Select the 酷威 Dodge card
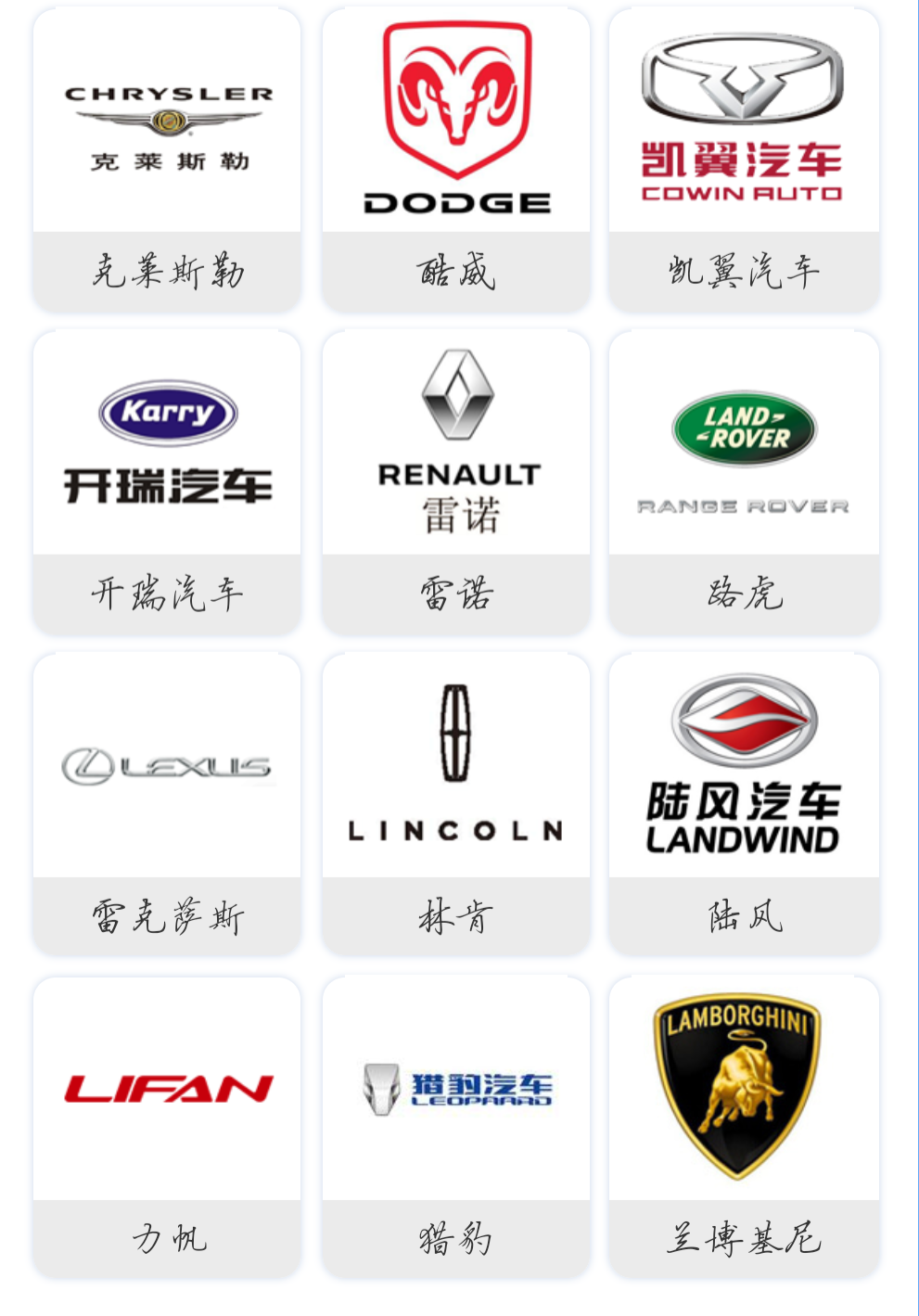The image size is (919, 1316). pyautogui.click(x=455, y=158)
